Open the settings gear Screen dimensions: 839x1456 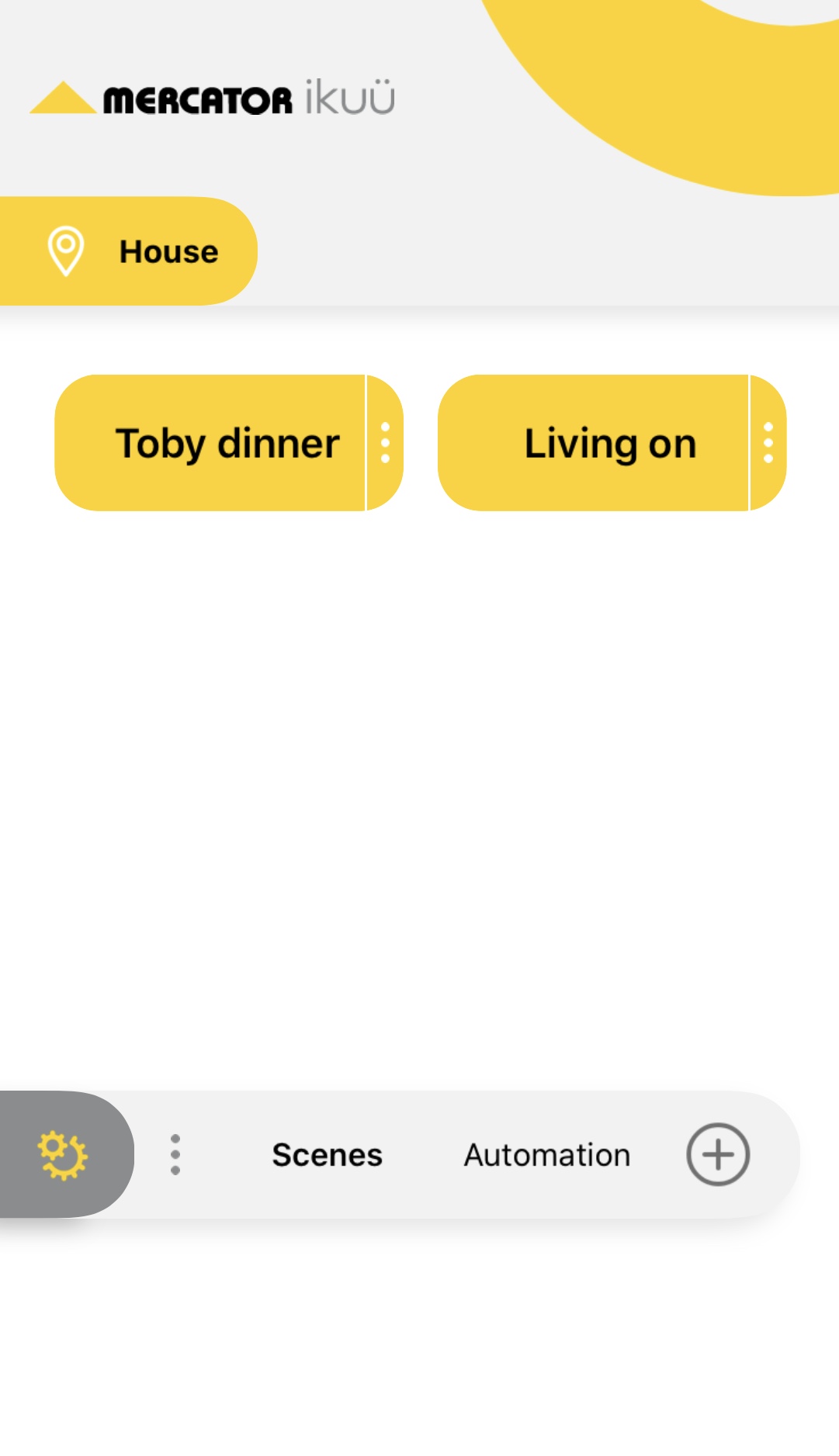click(x=63, y=1155)
